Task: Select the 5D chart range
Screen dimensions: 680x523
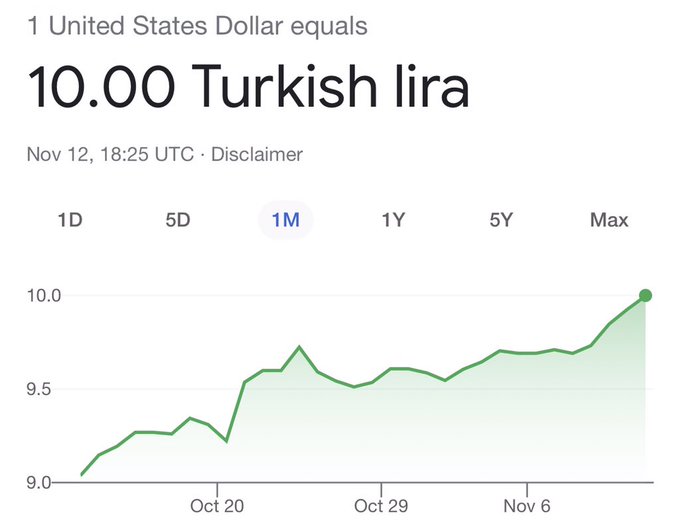Action: click(177, 220)
